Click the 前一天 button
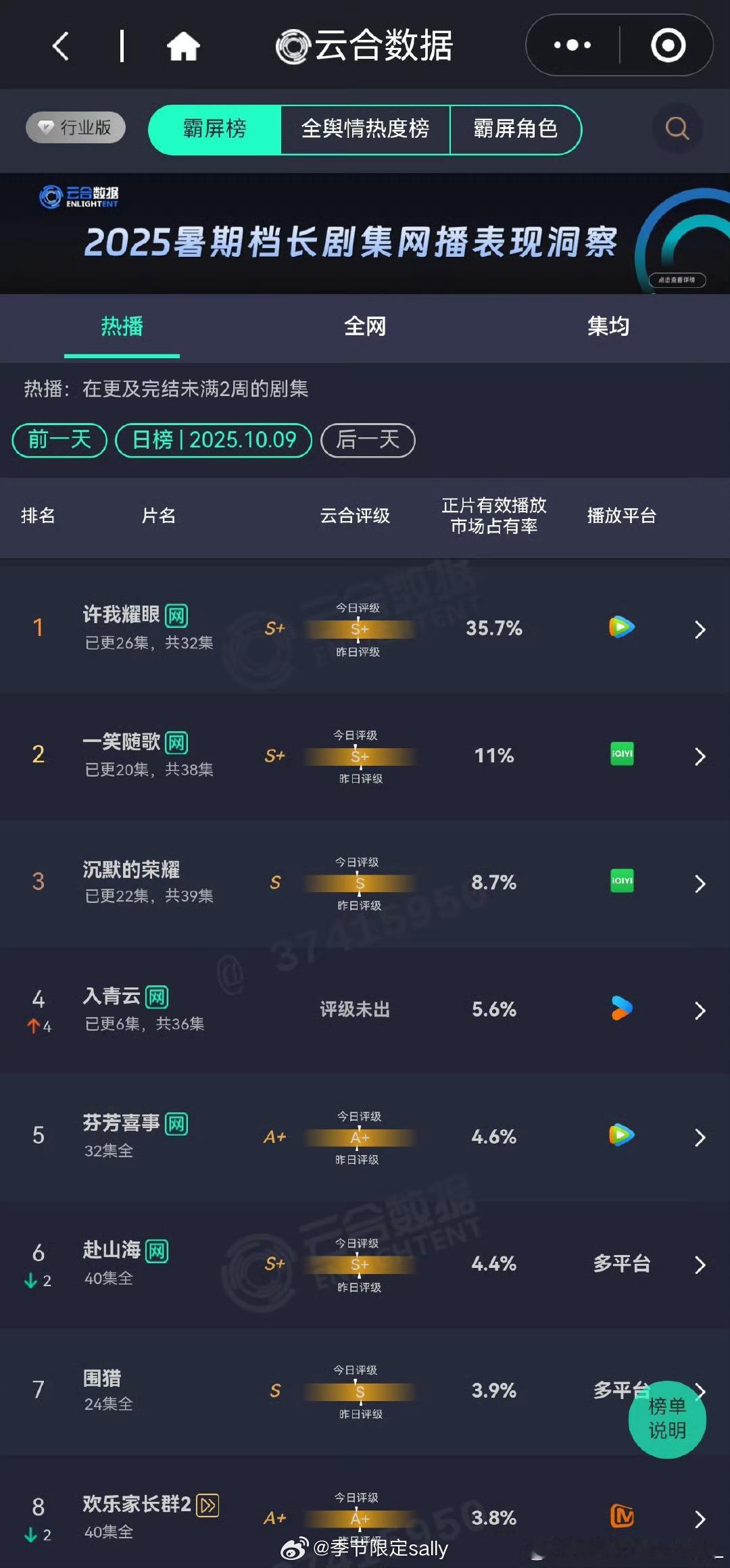 point(58,440)
